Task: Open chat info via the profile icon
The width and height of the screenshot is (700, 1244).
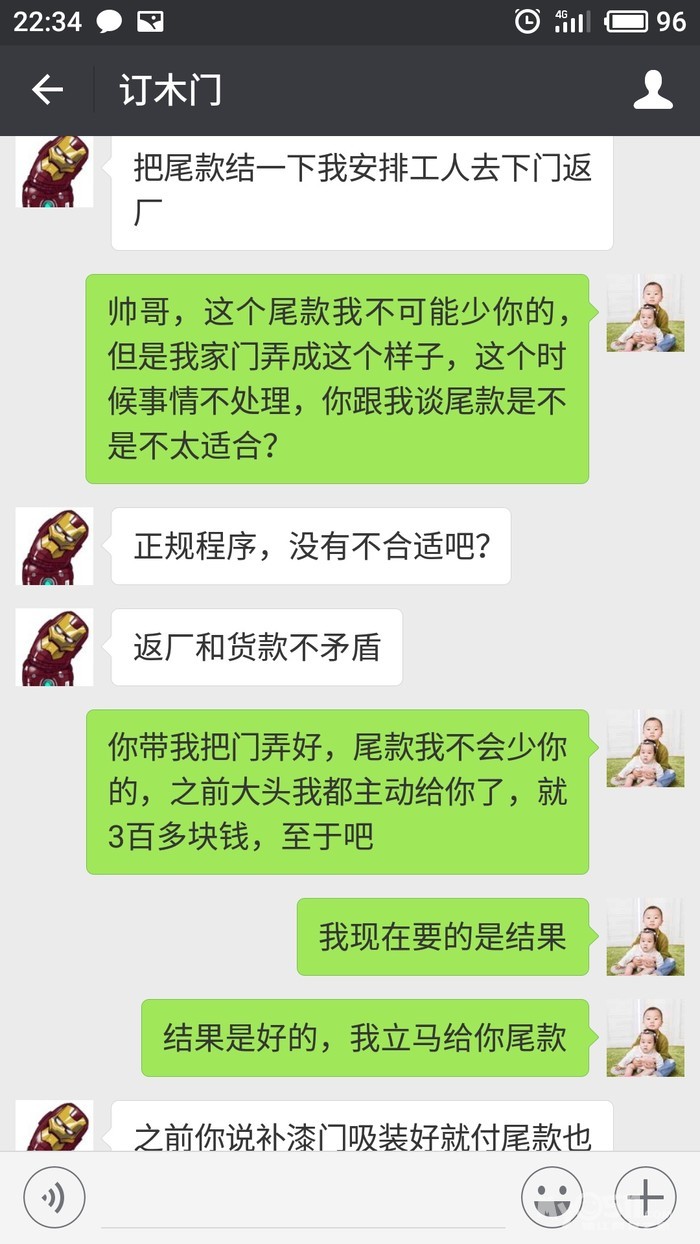Action: tap(653, 90)
